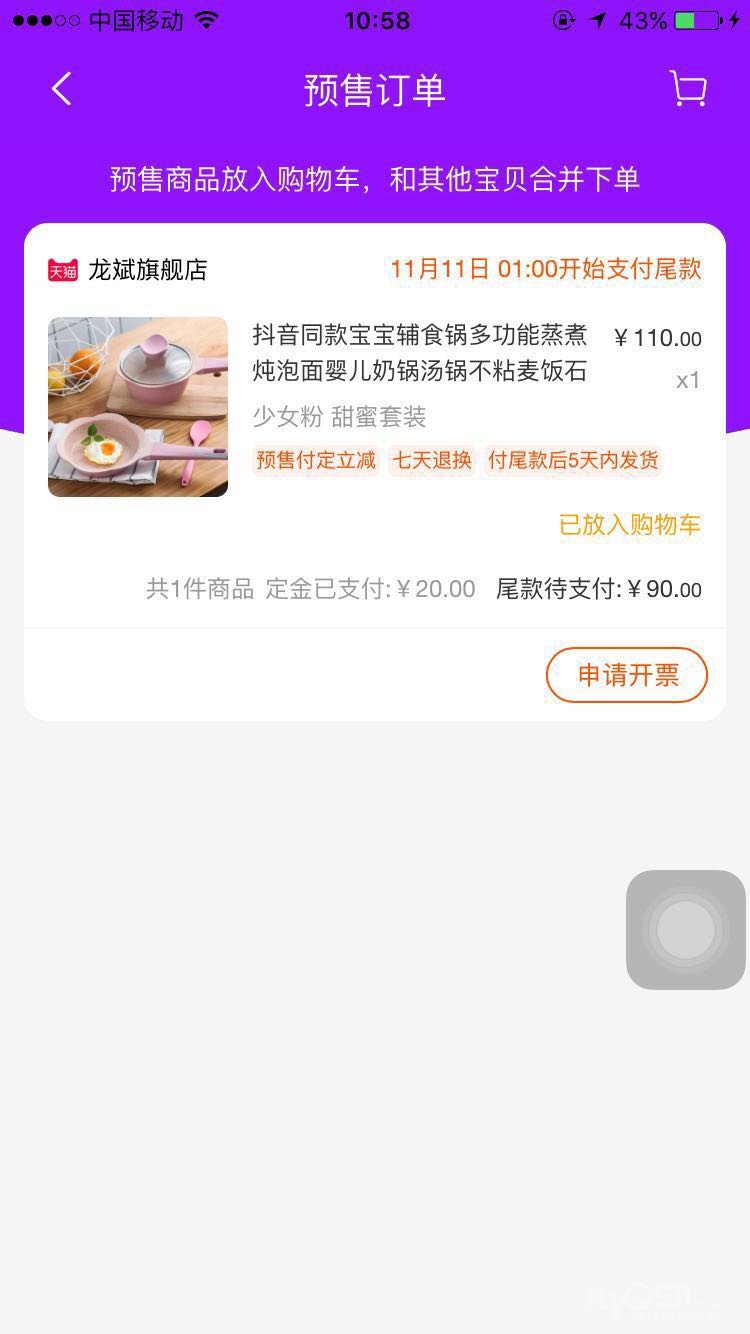The image size is (750, 1334).
Task: Go back from the 预售订单 page
Action: click(62, 90)
